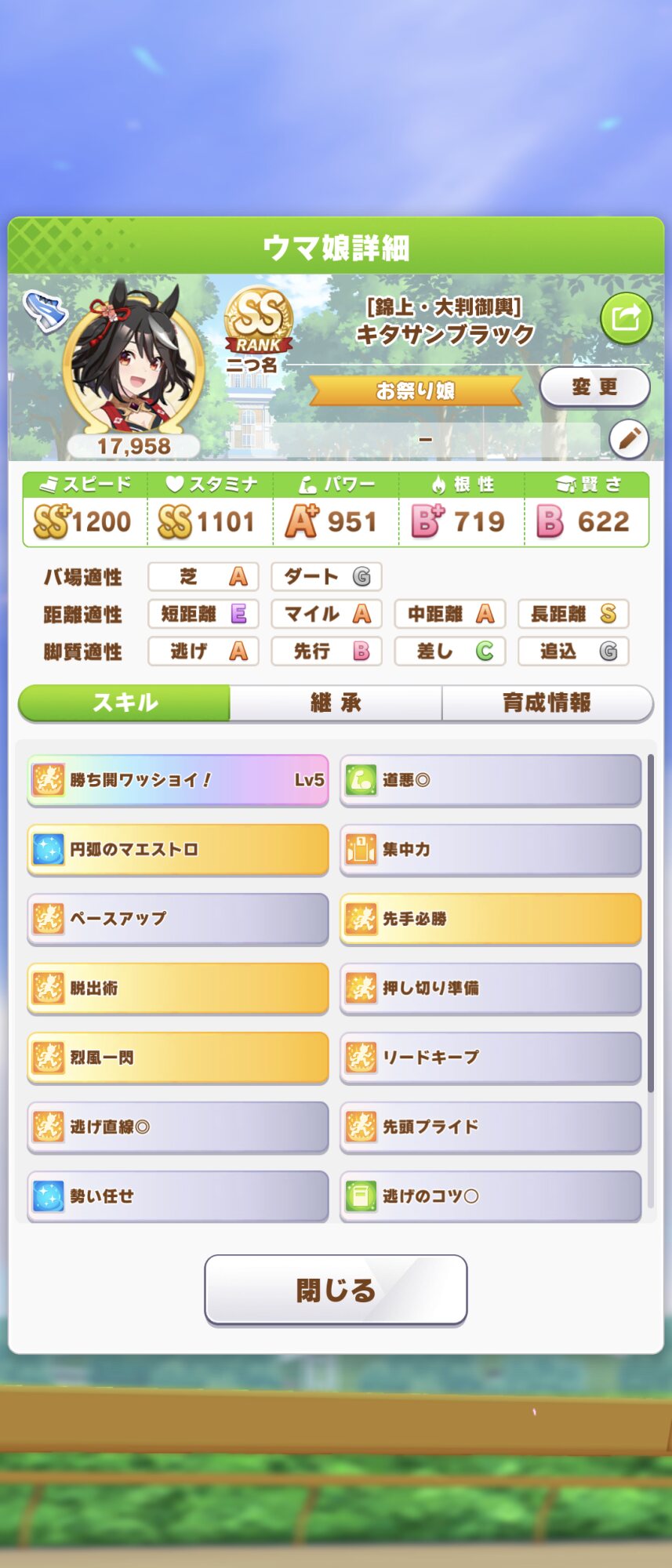This screenshot has height=1568, width=672.
Task: Switch to the 育成情報 tab
Action: pyautogui.click(x=547, y=702)
